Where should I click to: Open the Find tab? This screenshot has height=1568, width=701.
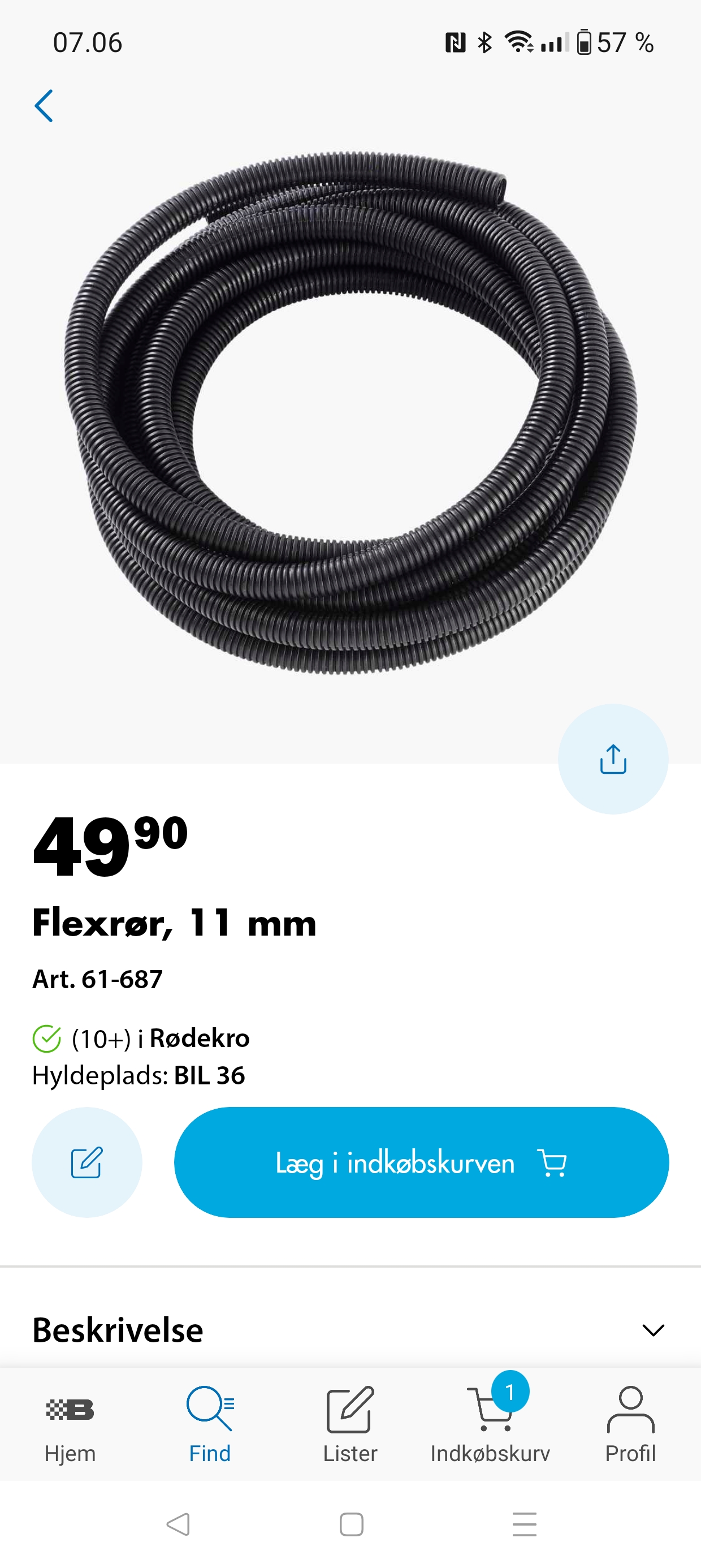coord(210,1424)
